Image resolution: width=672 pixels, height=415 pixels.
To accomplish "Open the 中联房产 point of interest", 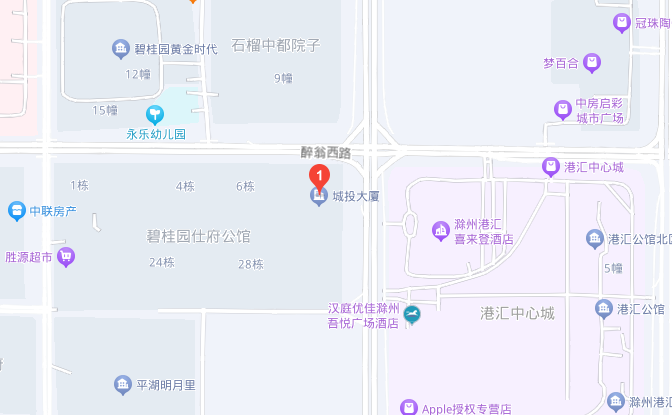I will point(16,211).
